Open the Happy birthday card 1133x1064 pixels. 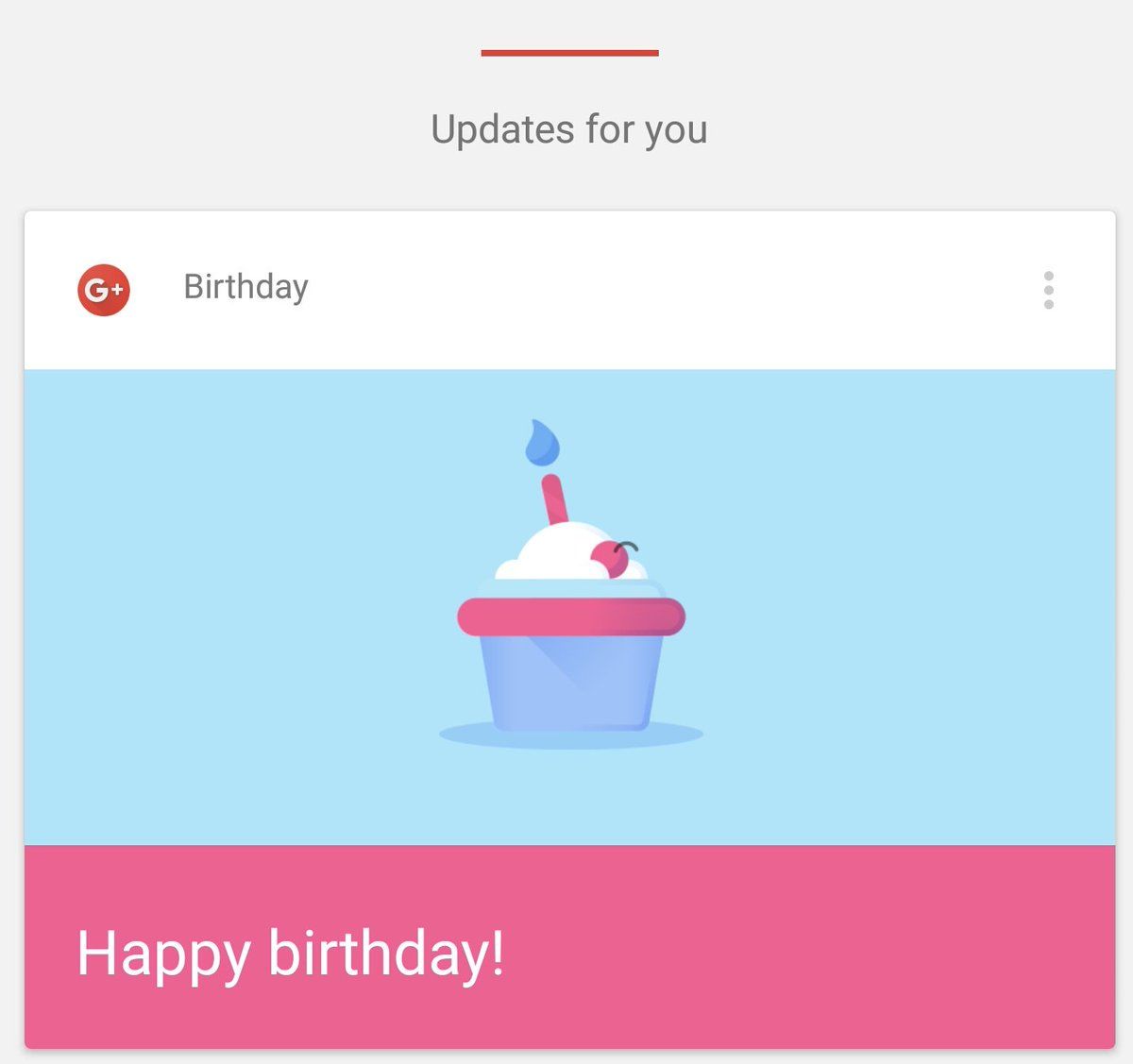pyautogui.click(x=569, y=947)
